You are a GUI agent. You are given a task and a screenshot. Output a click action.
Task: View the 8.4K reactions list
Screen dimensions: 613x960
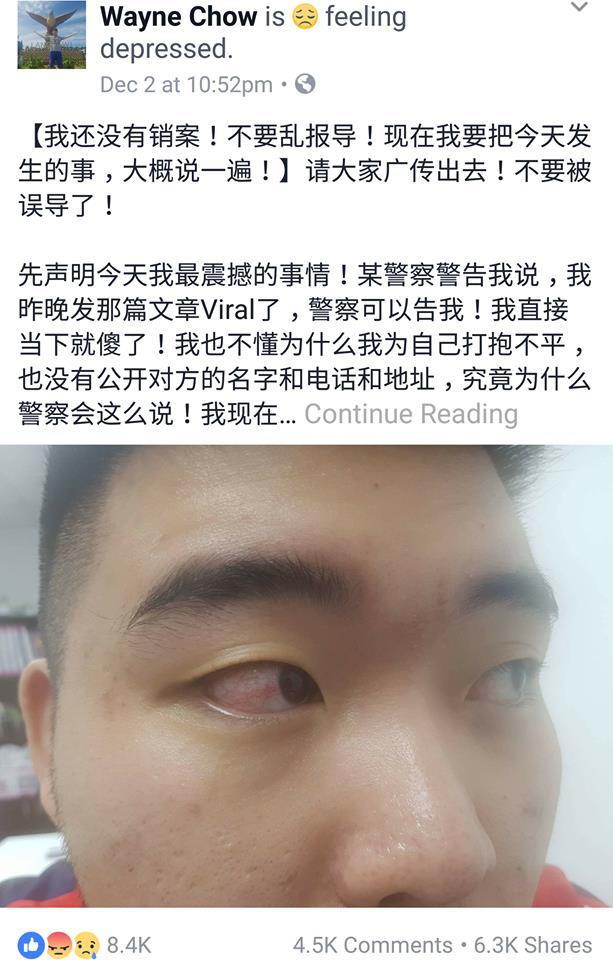point(84,944)
